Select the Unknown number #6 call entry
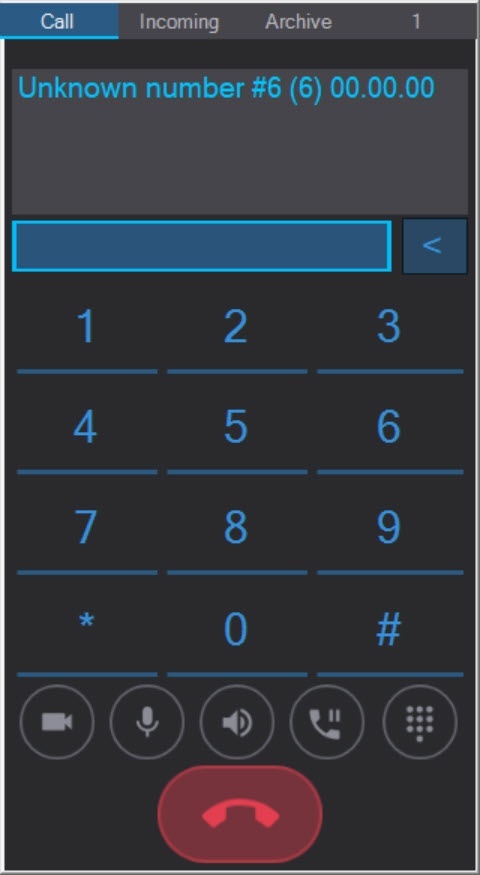Image resolution: width=480 pixels, height=875 pixels. pos(226,88)
